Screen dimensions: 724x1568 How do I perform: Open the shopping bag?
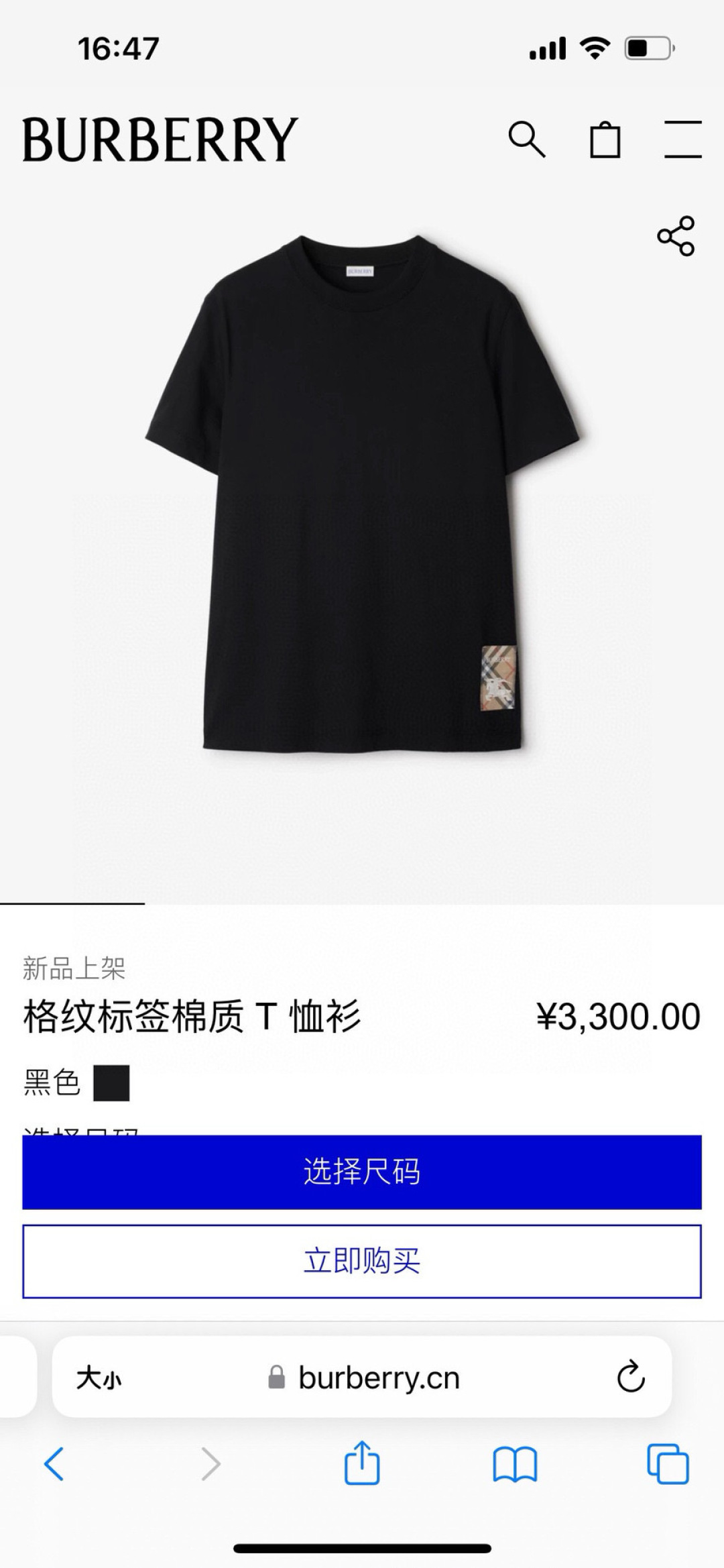pos(605,139)
